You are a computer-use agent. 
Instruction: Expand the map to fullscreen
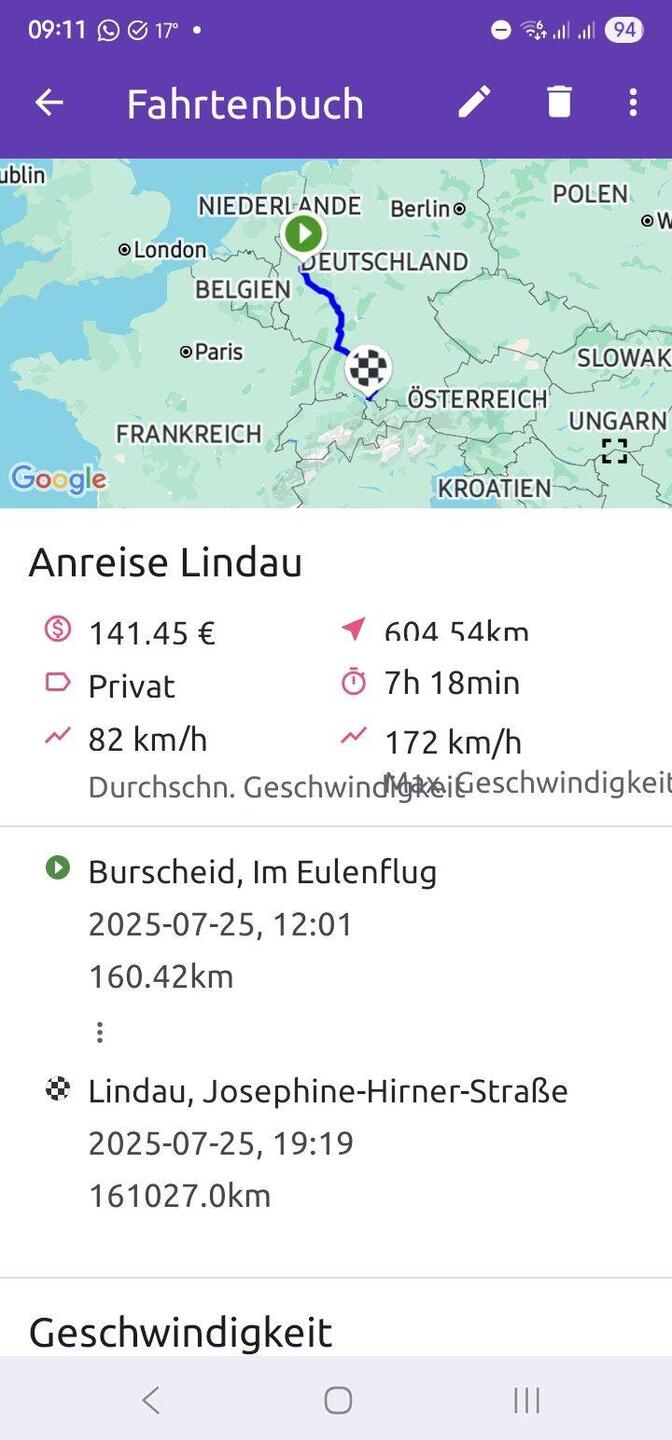pyautogui.click(x=614, y=452)
